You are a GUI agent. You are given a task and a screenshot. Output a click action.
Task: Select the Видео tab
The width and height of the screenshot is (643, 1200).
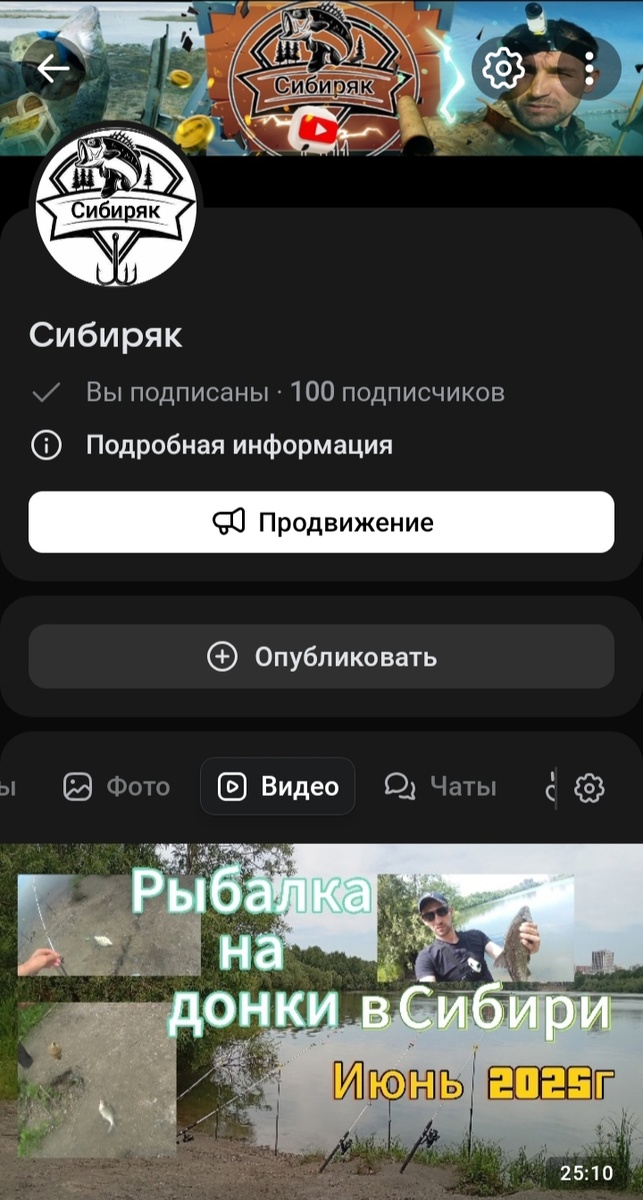(278, 787)
